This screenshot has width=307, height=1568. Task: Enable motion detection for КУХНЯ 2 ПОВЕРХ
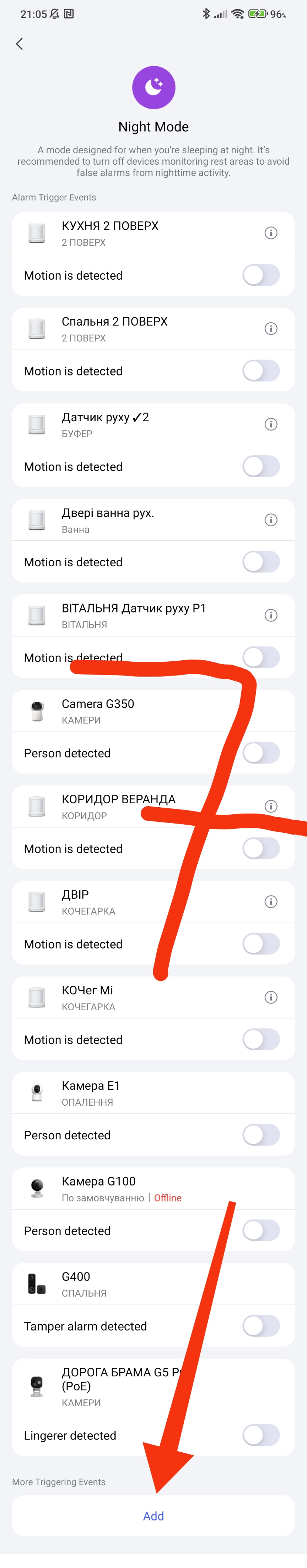[261, 275]
